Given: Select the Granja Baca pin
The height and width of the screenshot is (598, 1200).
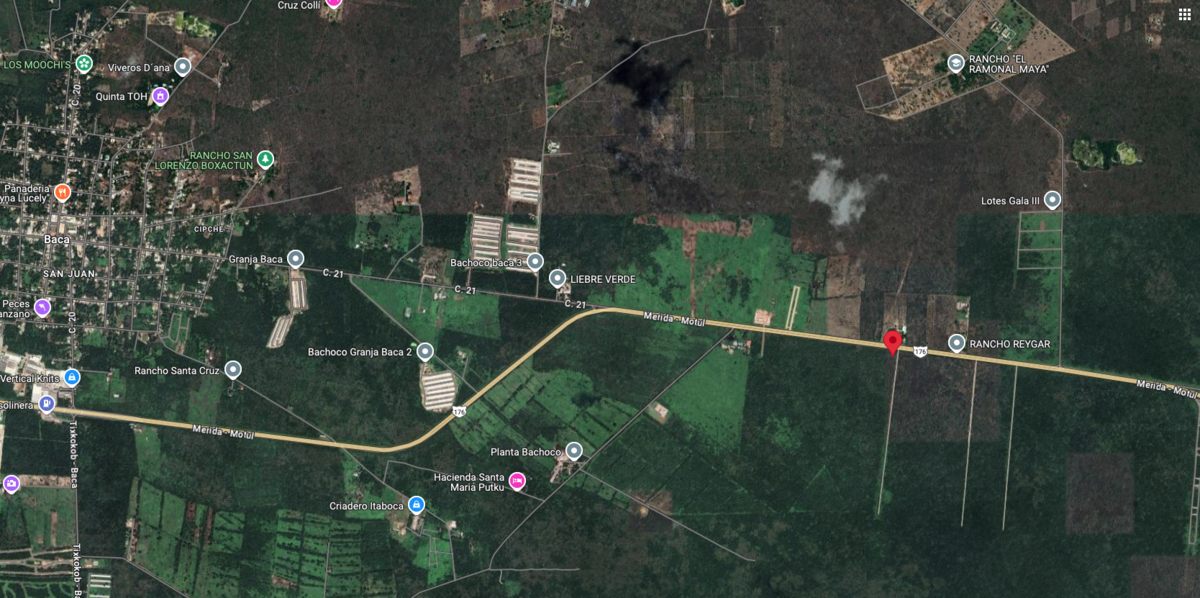Looking at the screenshot, I should (x=295, y=259).
